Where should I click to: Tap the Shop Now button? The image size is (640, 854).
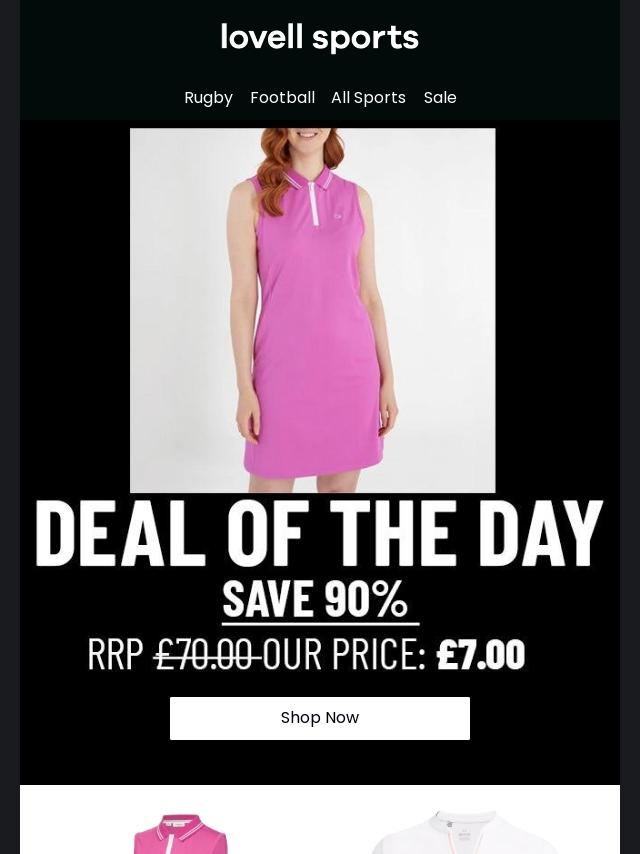320,718
